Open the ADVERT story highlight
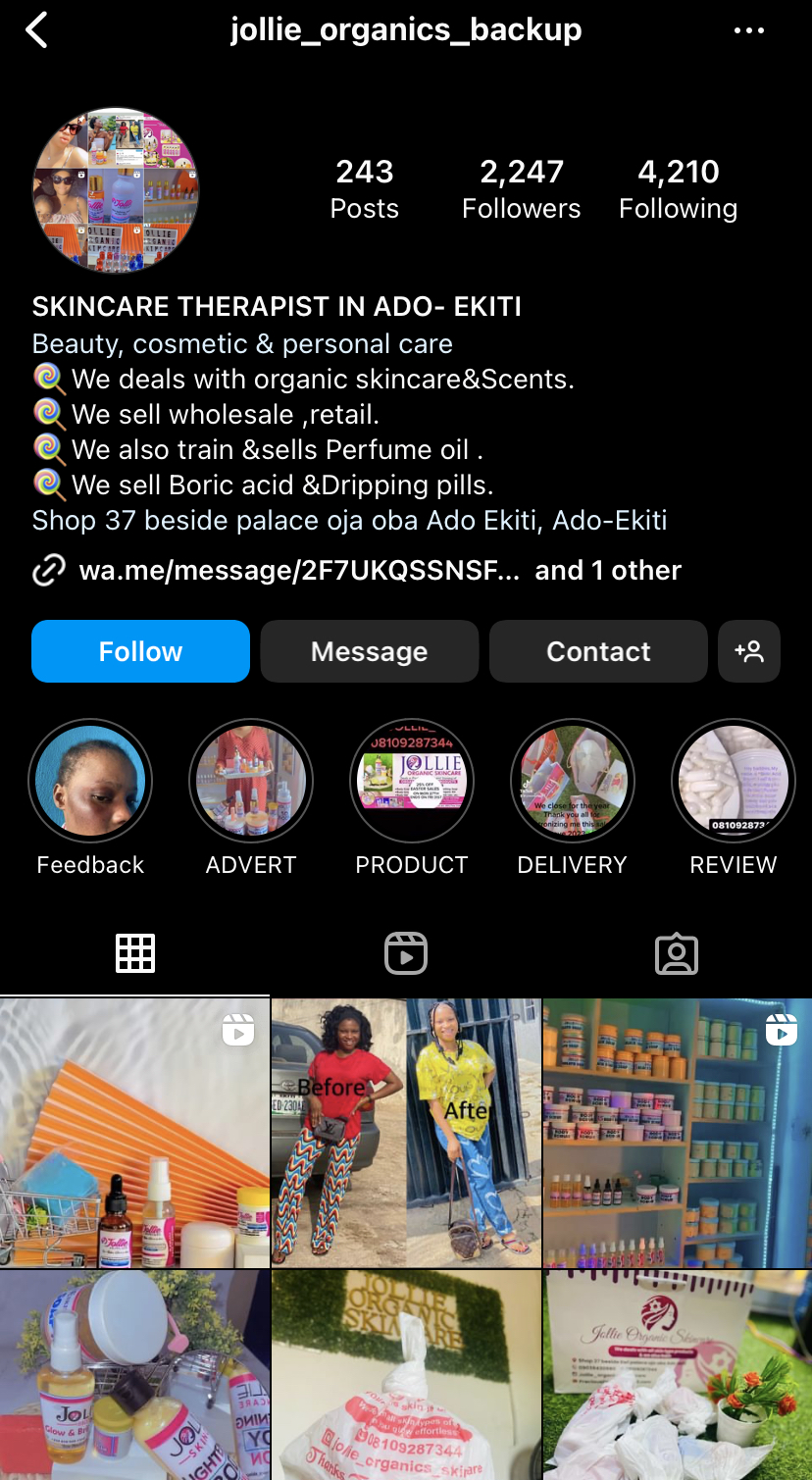 (x=250, y=780)
